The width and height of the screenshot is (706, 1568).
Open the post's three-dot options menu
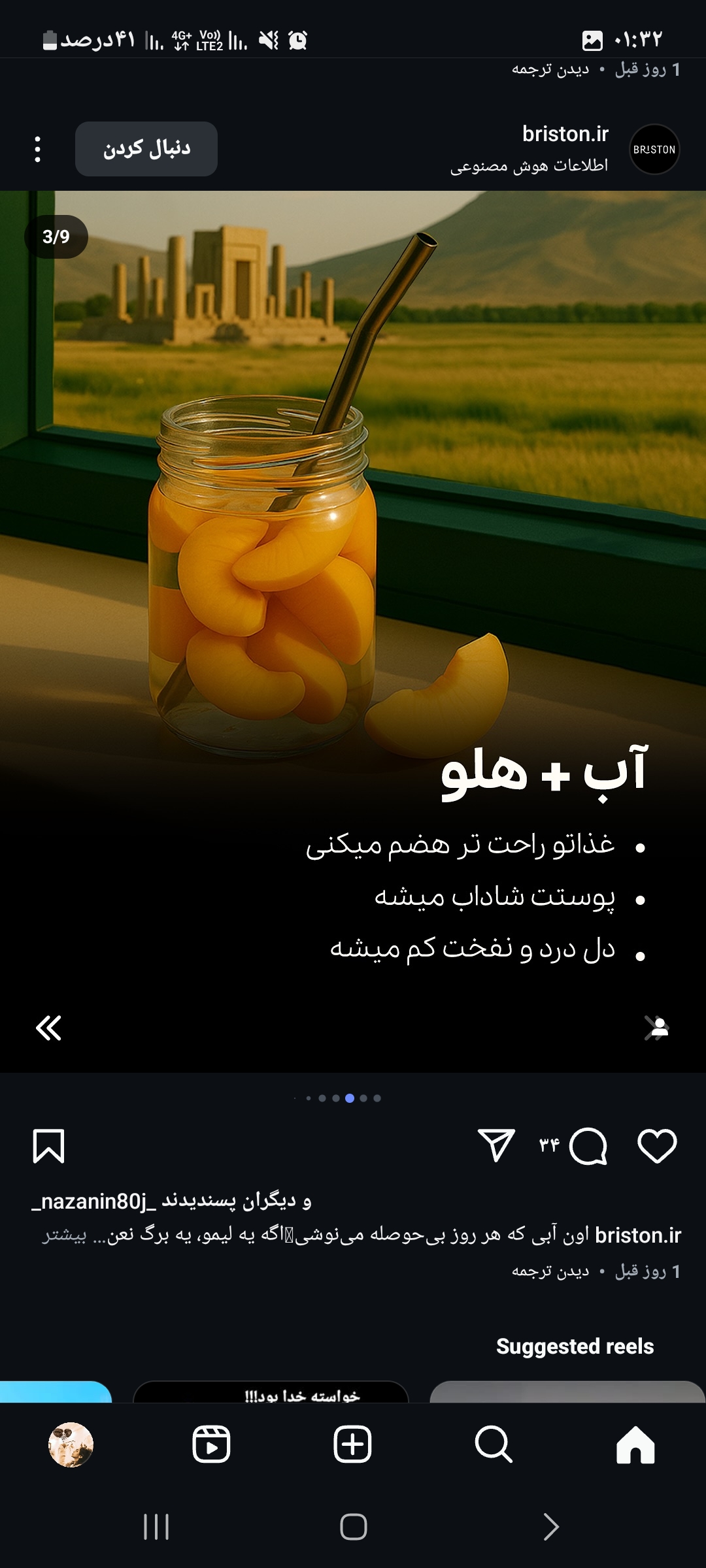tap(38, 150)
